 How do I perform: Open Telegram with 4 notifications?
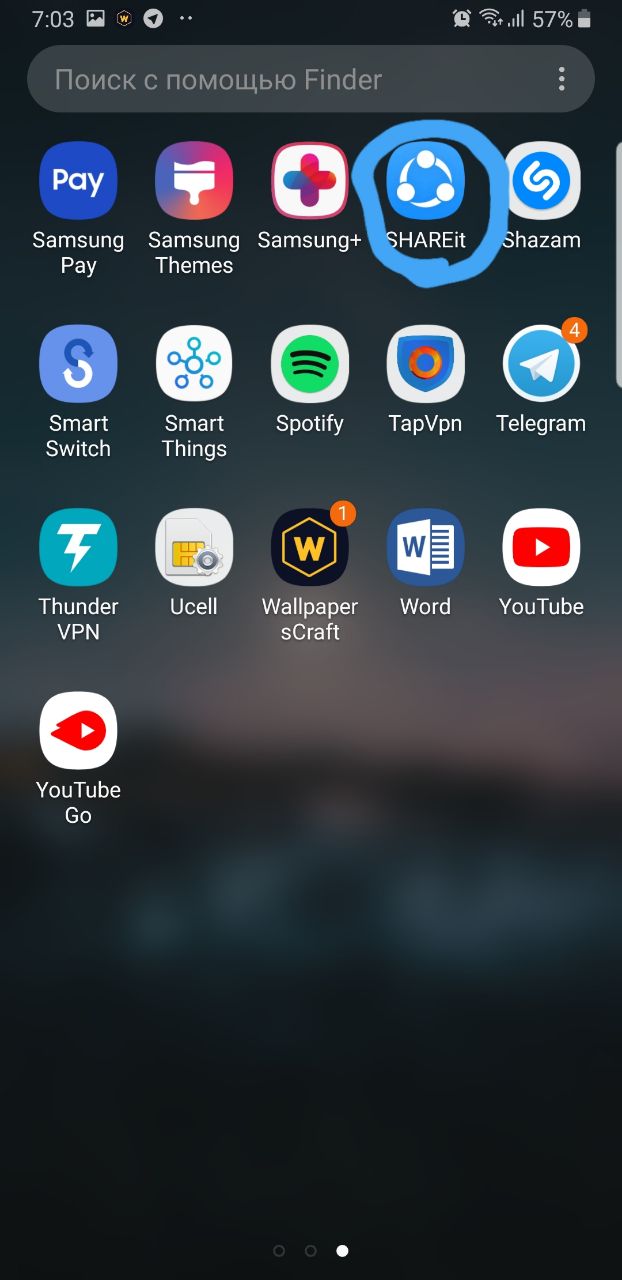542,364
